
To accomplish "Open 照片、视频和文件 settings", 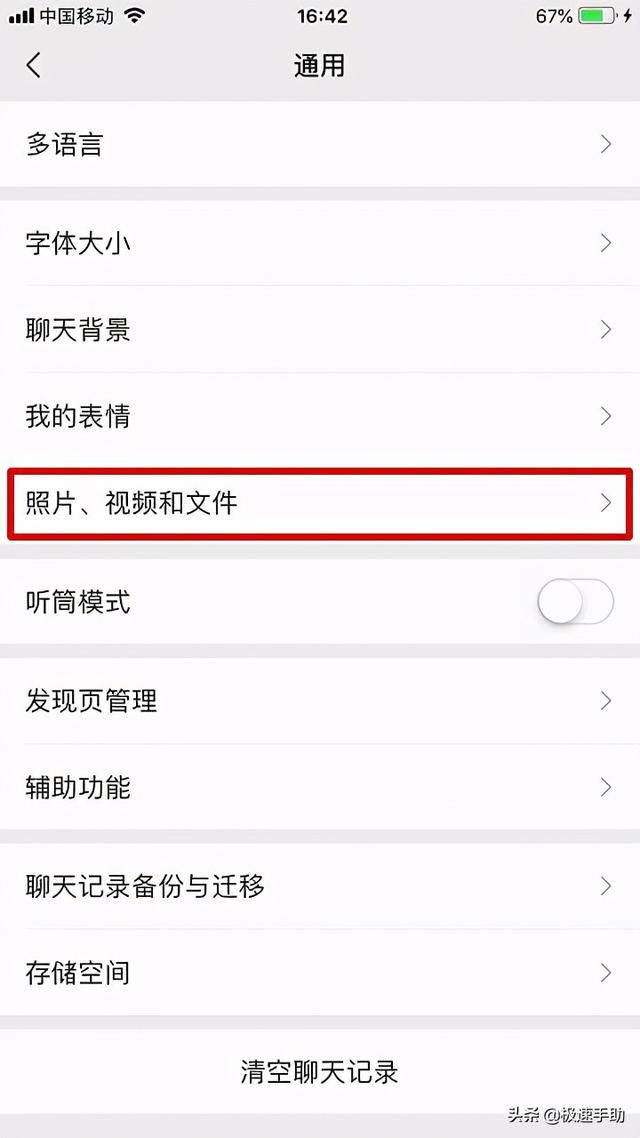I will point(320,503).
